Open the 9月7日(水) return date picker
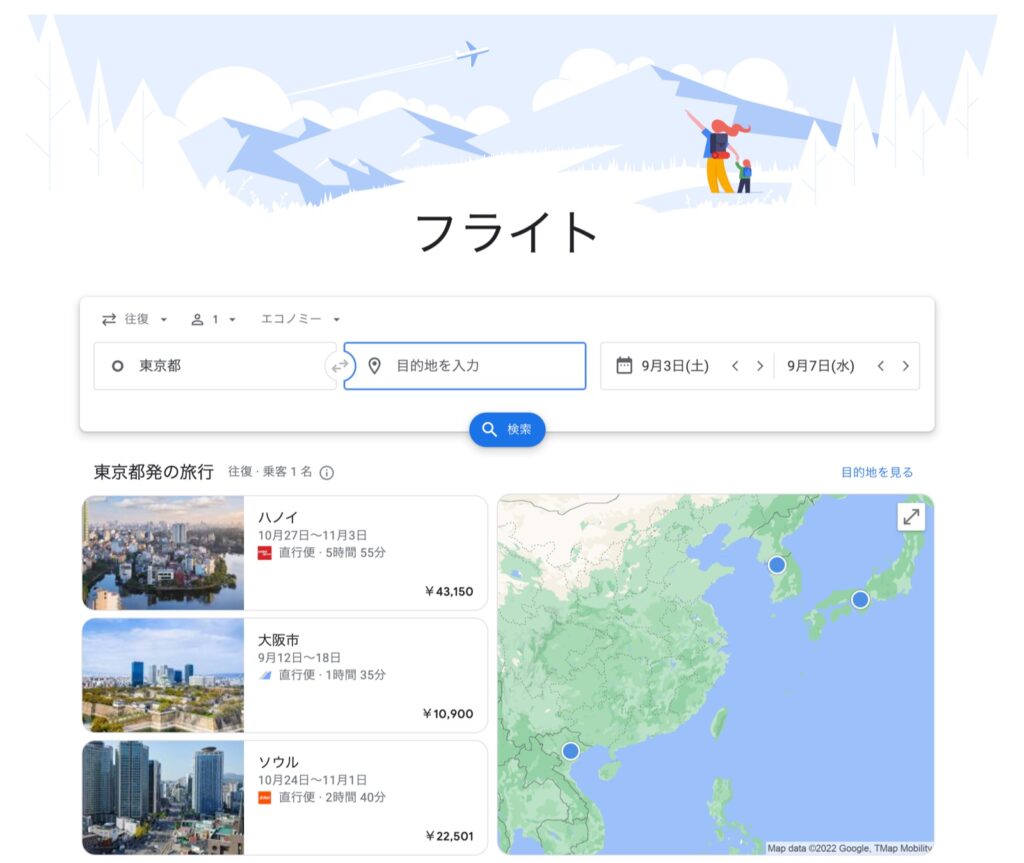The height and width of the screenshot is (863, 1024). (x=820, y=366)
